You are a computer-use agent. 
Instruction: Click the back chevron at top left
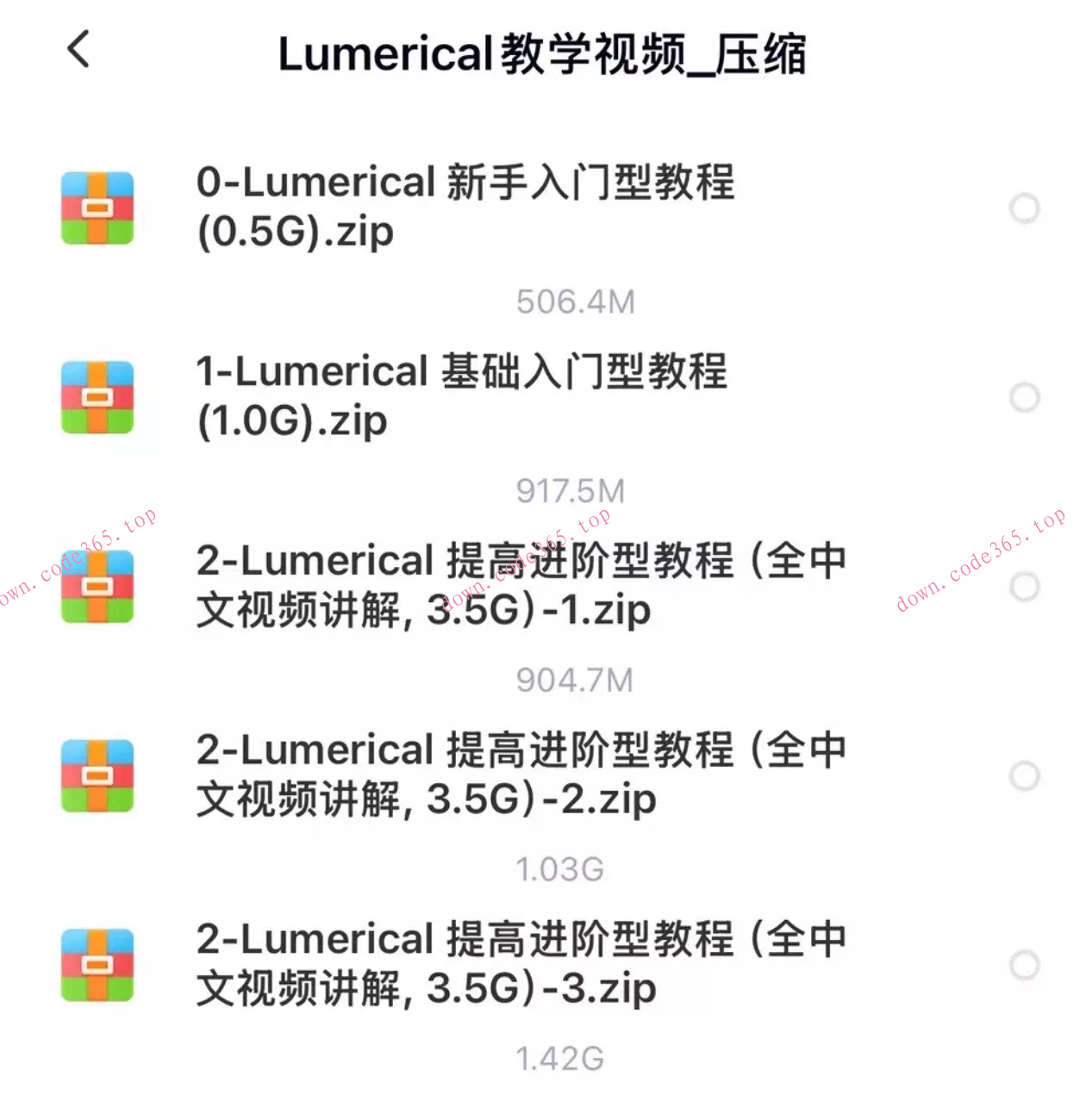[78, 50]
